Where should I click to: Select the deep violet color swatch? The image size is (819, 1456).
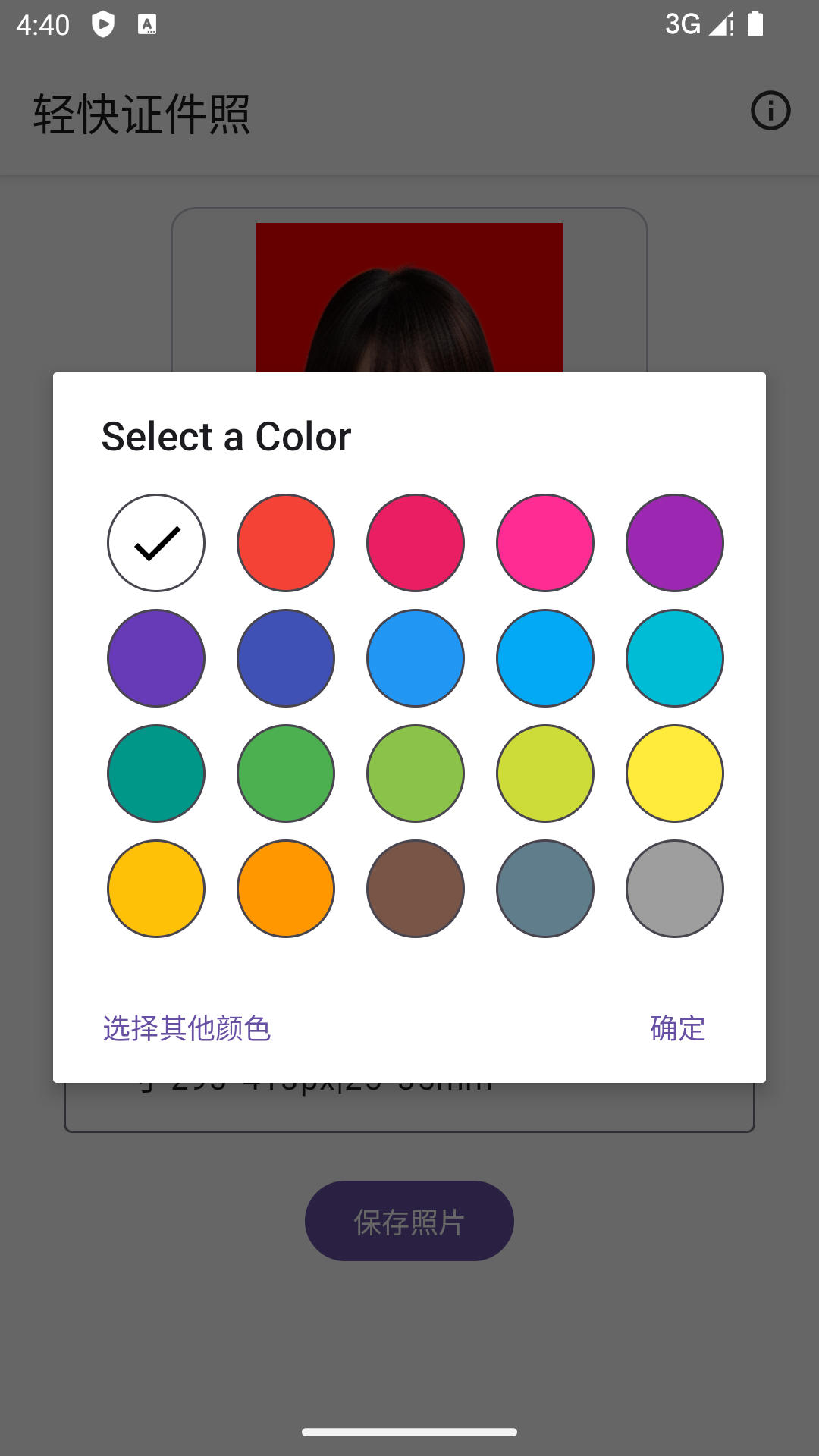[155, 658]
